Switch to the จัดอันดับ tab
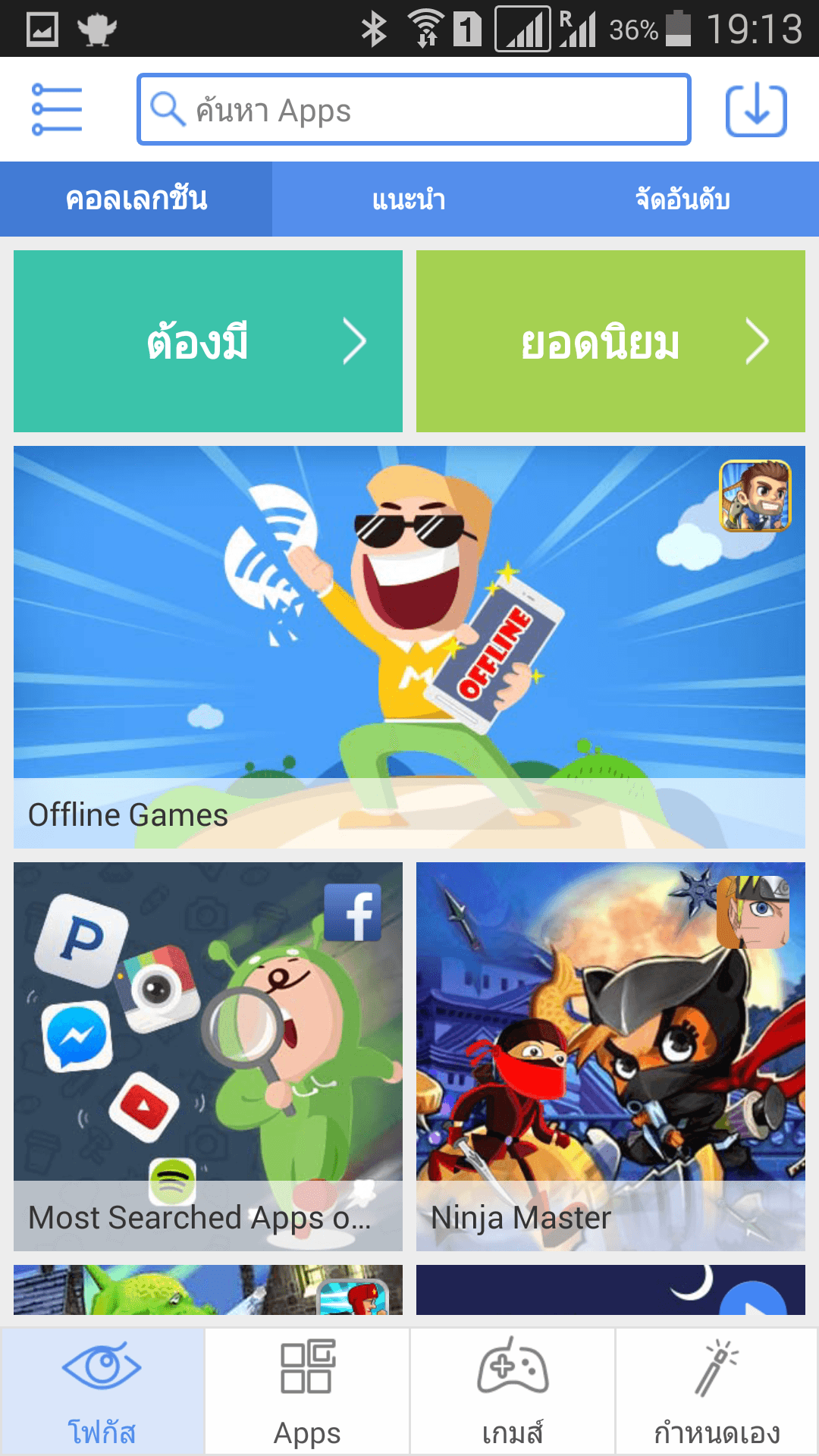819x1456 pixels. (682, 199)
